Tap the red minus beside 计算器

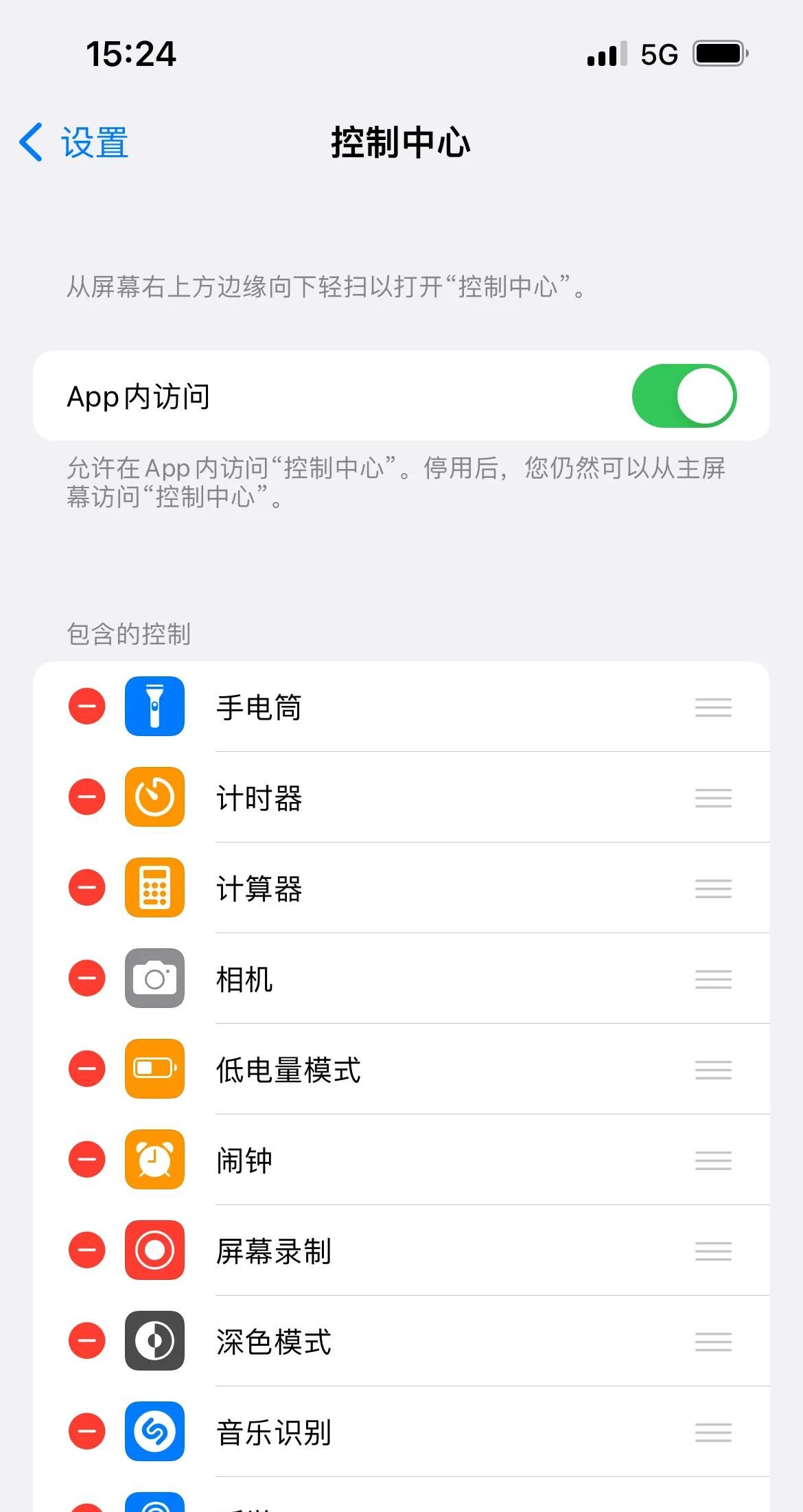coord(87,888)
